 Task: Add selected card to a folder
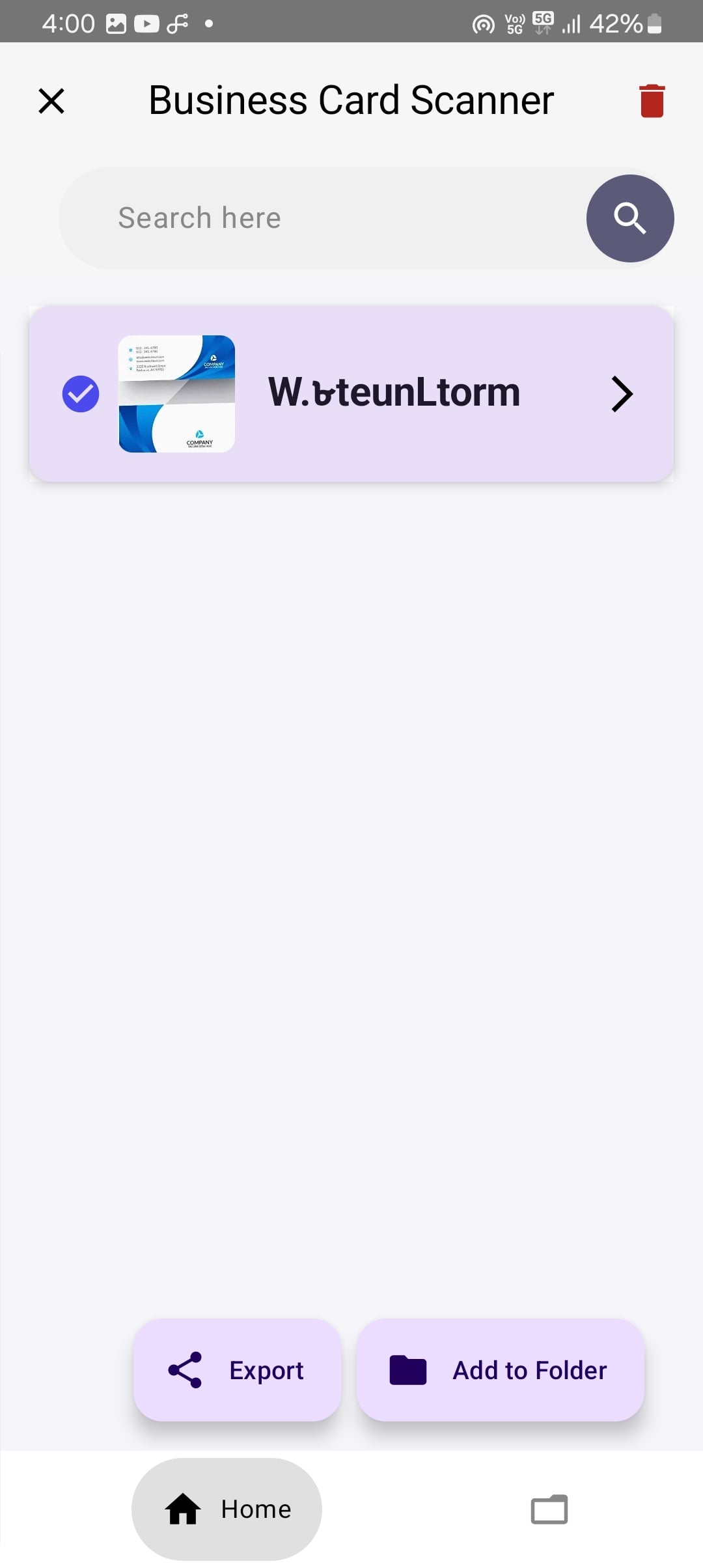(500, 1370)
